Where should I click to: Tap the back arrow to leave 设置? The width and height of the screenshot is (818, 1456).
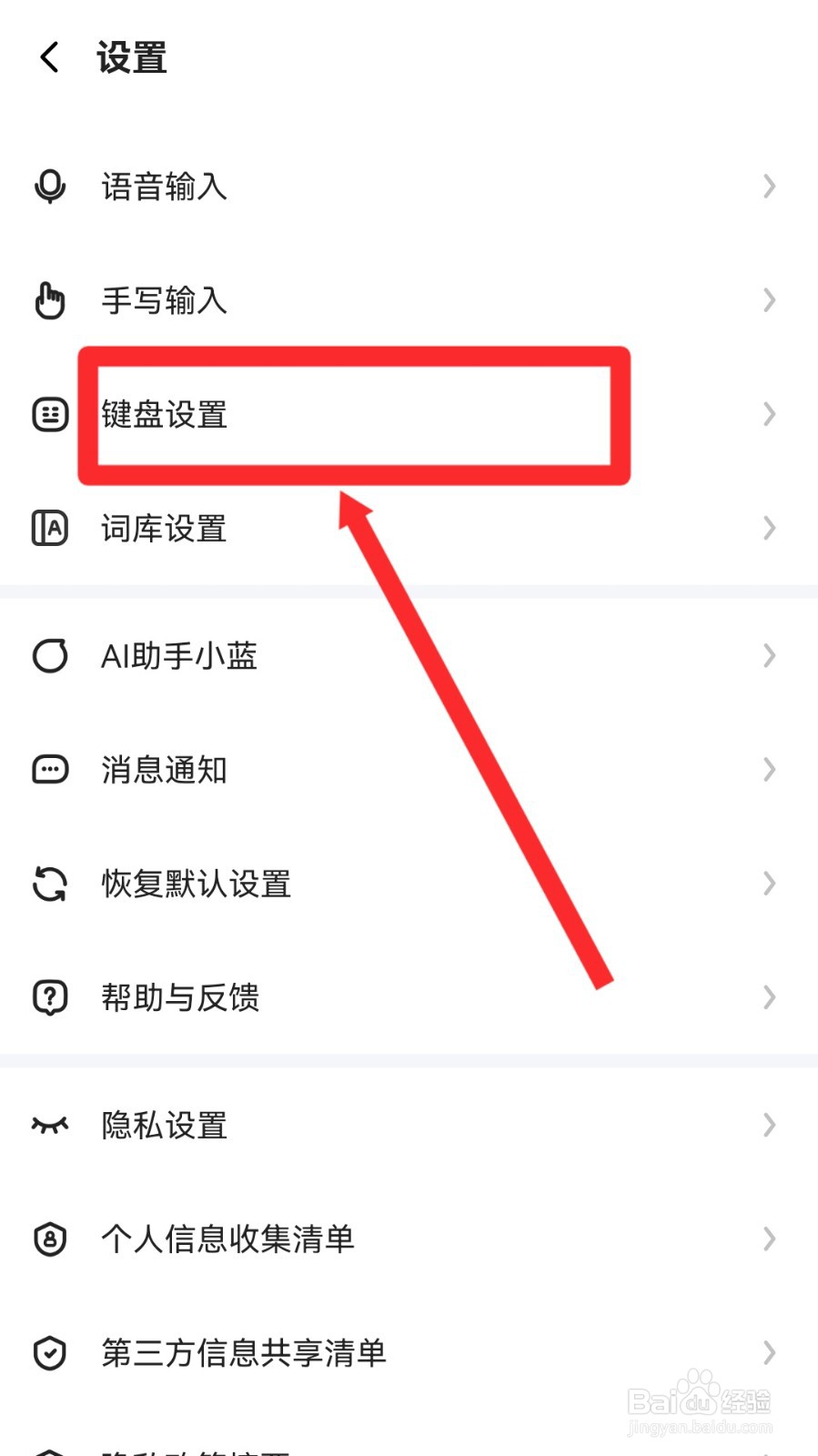point(48,56)
